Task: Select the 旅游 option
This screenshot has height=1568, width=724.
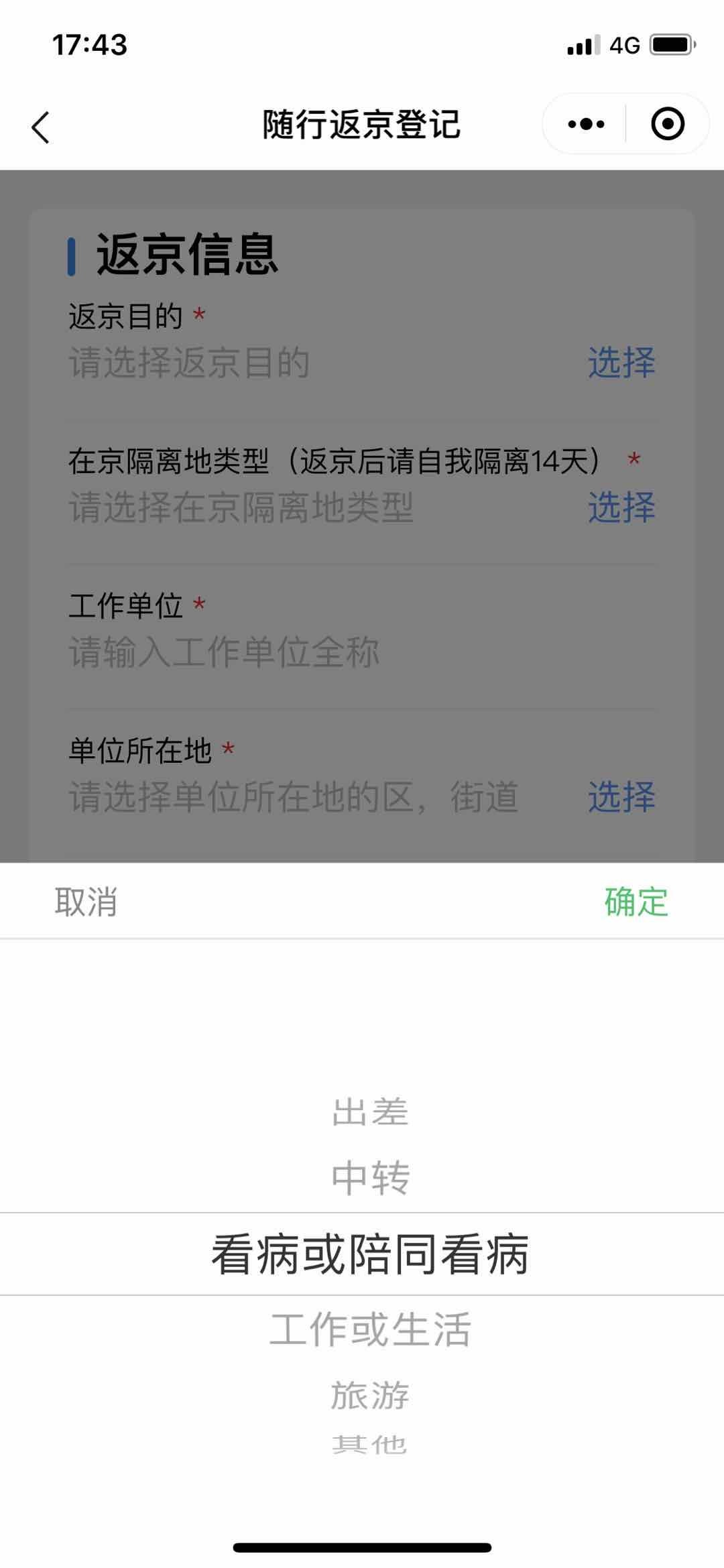Action: [370, 1396]
